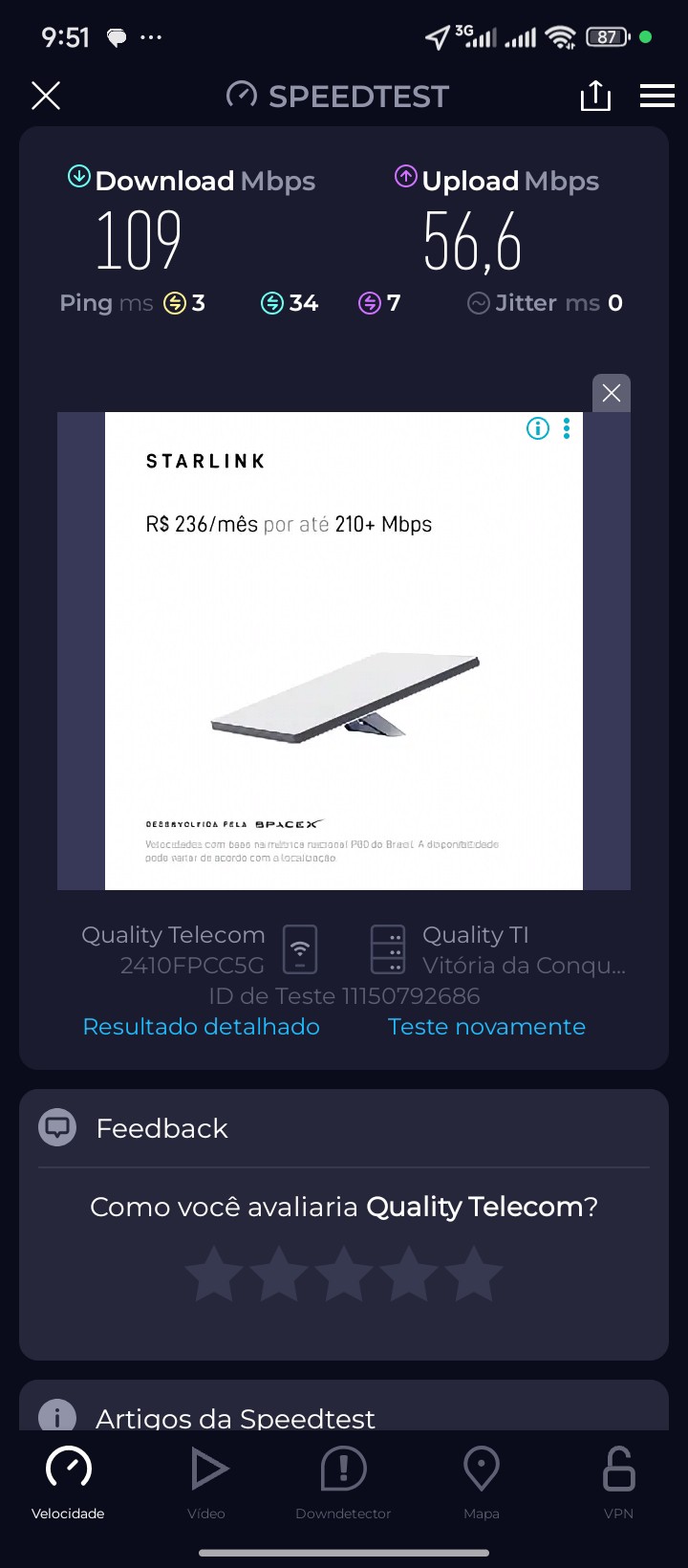This screenshot has height=1568, width=688.
Task: Close the speedtest result screen
Action: click(46, 96)
